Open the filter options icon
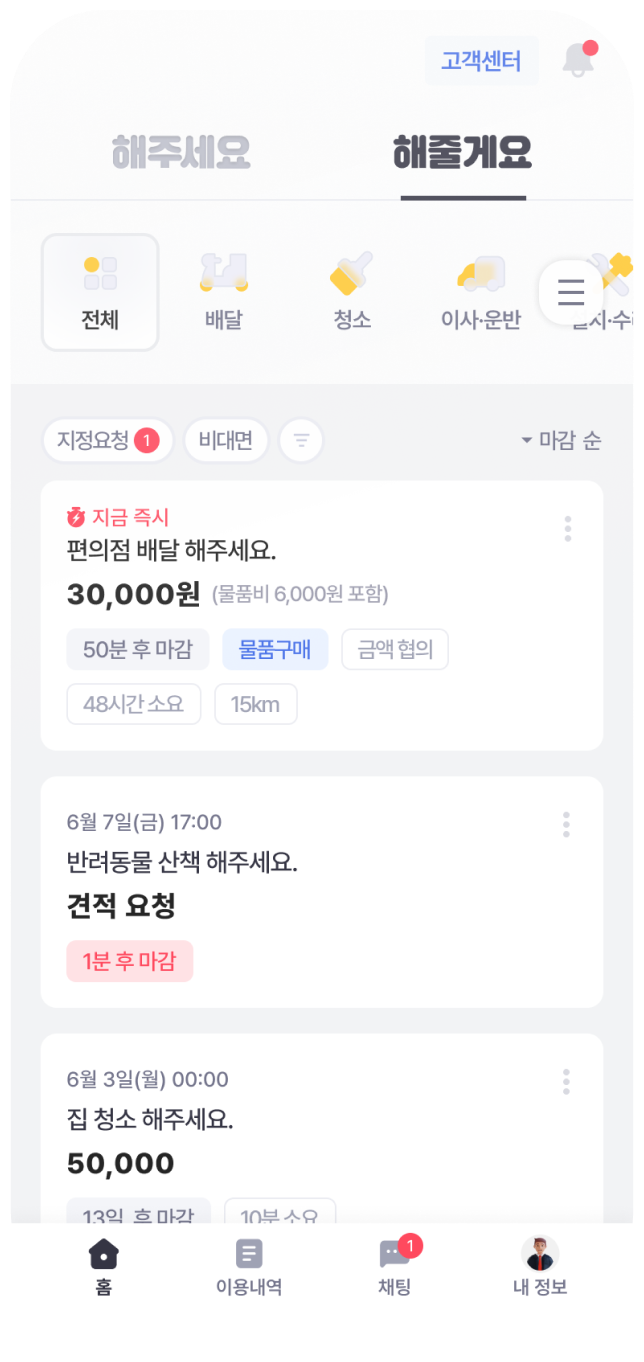This screenshot has width=644, height=1362. pyautogui.click(x=301, y=440)
